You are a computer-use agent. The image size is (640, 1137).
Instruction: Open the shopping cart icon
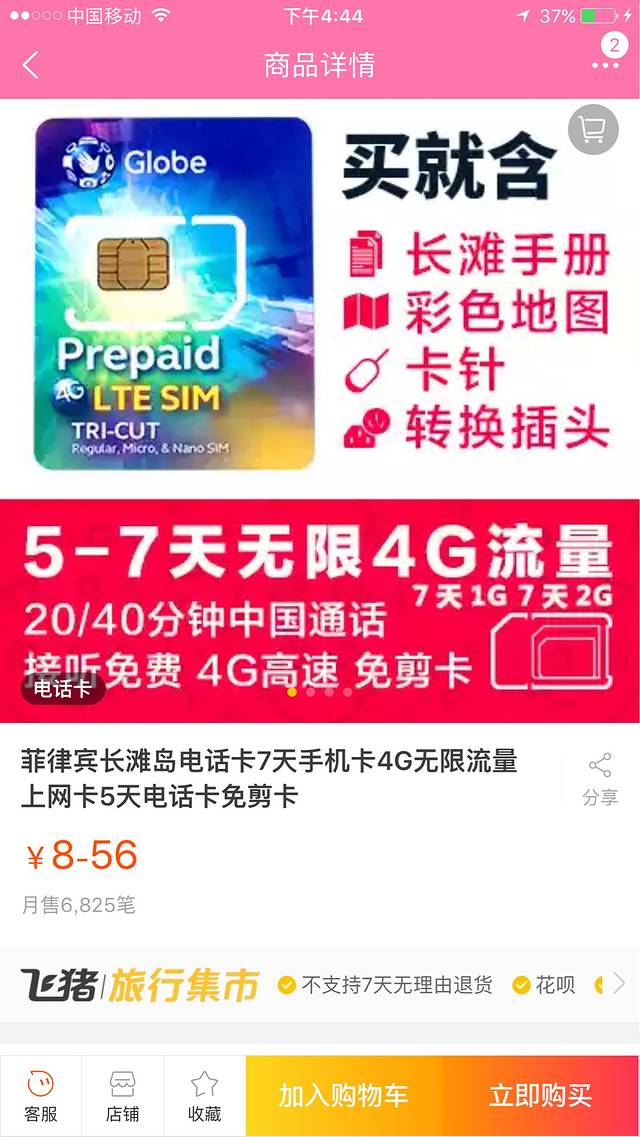tap(593, 130)
